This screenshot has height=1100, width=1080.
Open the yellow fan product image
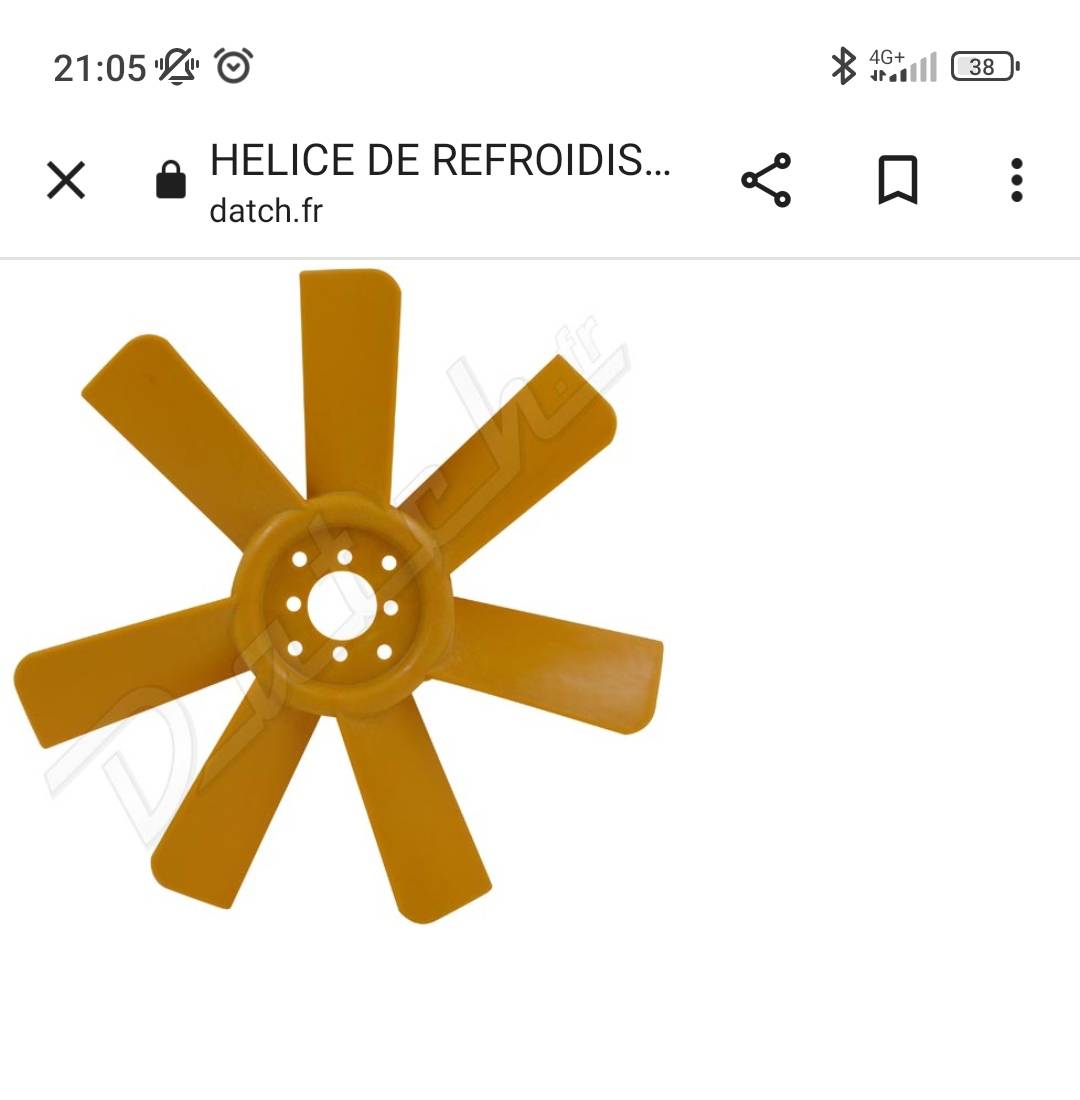[x=340, y=600]
